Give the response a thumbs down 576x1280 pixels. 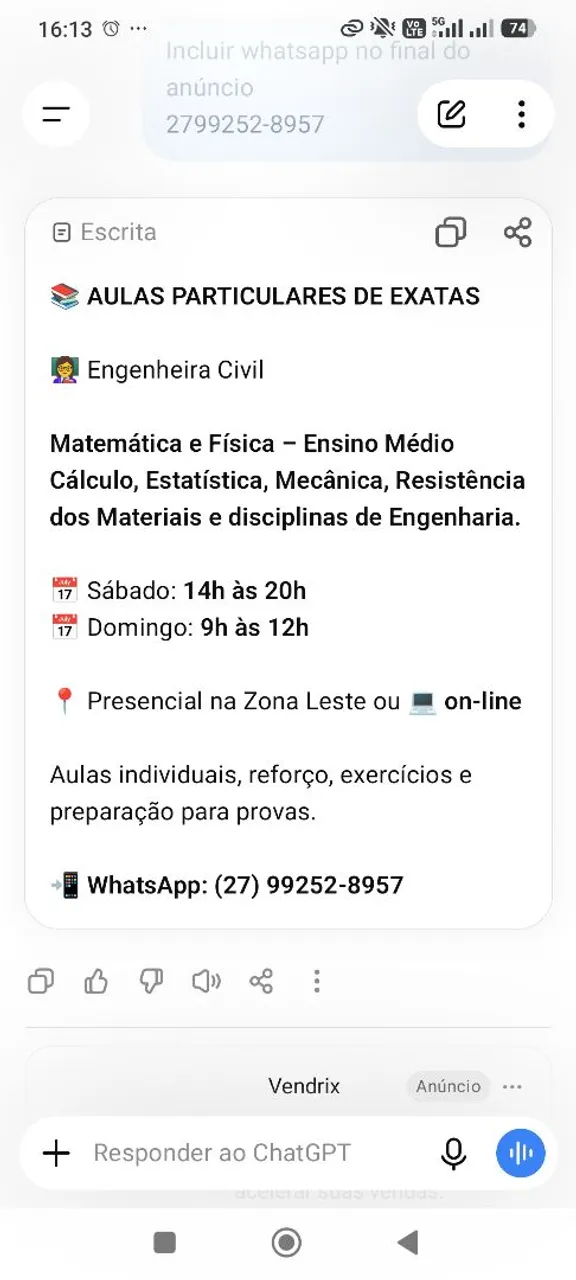point(151,981)
